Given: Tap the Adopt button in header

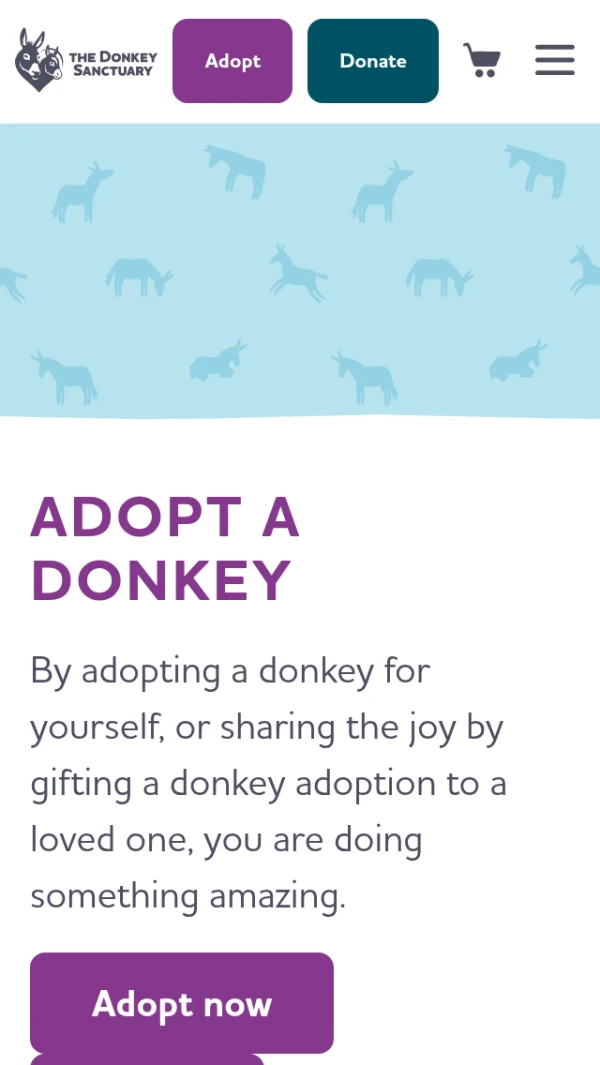Looking at the screenshot, I should (232, 61).
